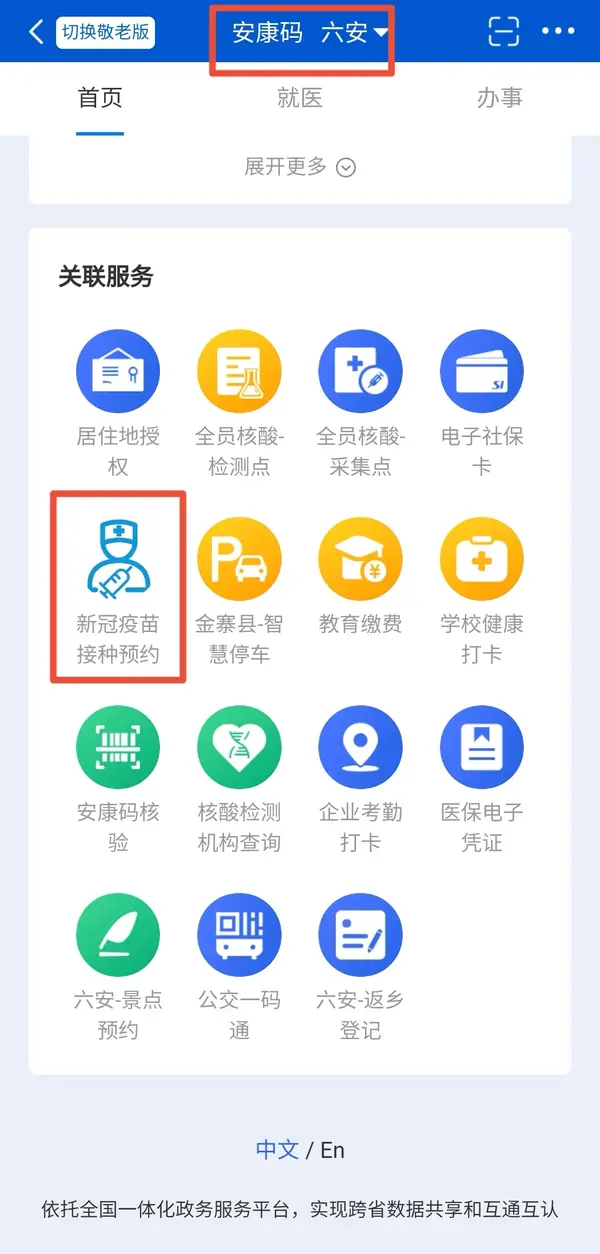
Task: Open 金寨县-智慧停车 service
Action: point(239,592)
